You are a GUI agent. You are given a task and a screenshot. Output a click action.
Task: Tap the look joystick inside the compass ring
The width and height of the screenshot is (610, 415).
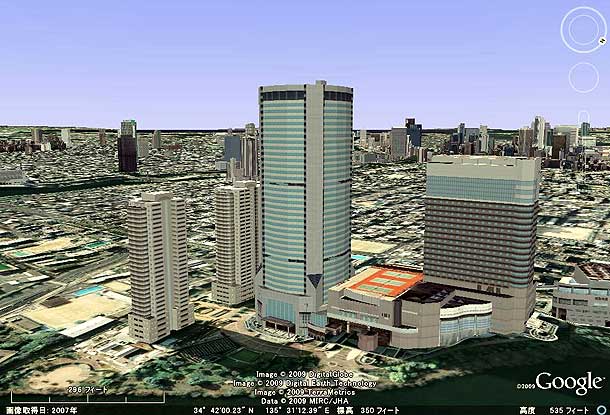584,29
